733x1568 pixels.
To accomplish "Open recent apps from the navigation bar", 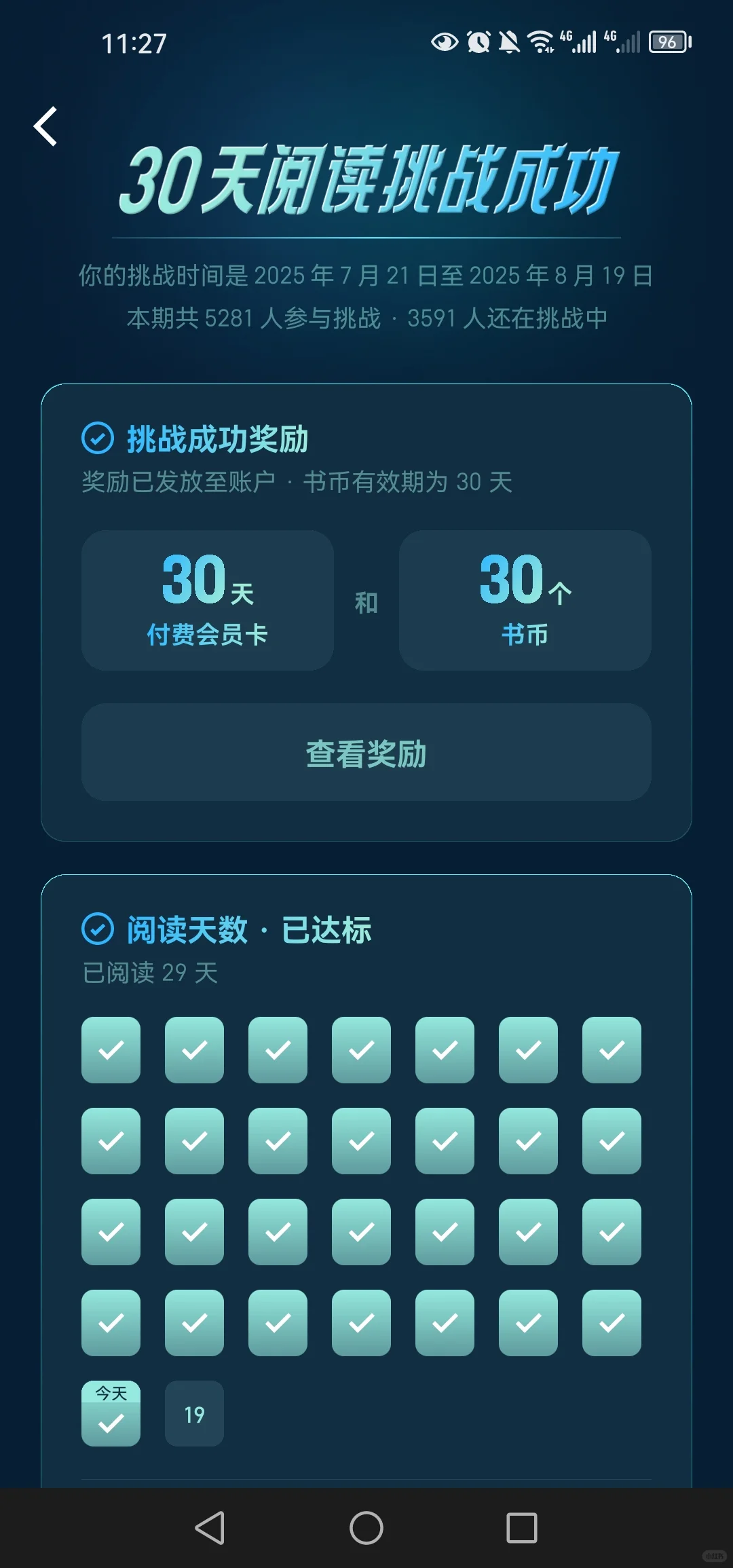I will point(522,1528).
